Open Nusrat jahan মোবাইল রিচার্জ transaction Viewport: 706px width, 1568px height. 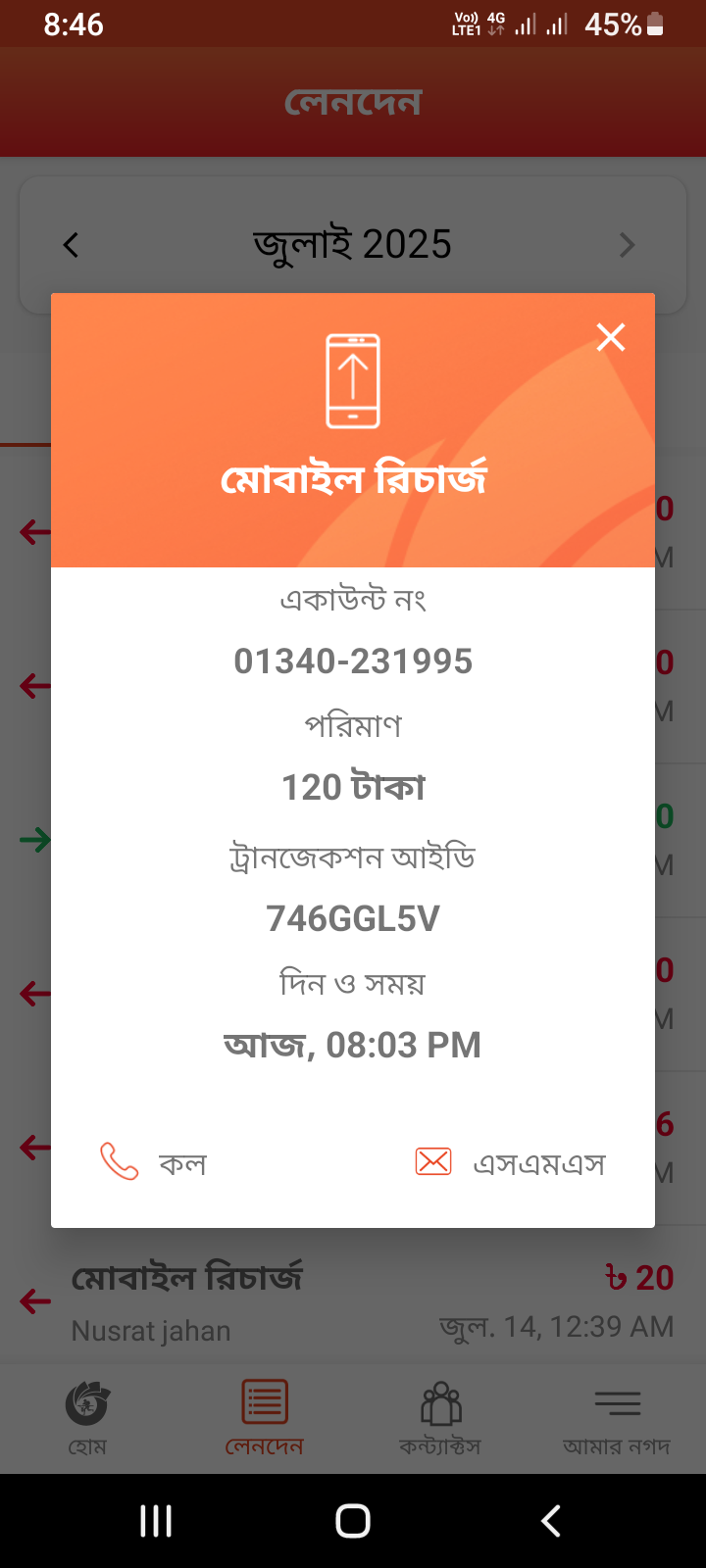click(x=353, y=1301)
